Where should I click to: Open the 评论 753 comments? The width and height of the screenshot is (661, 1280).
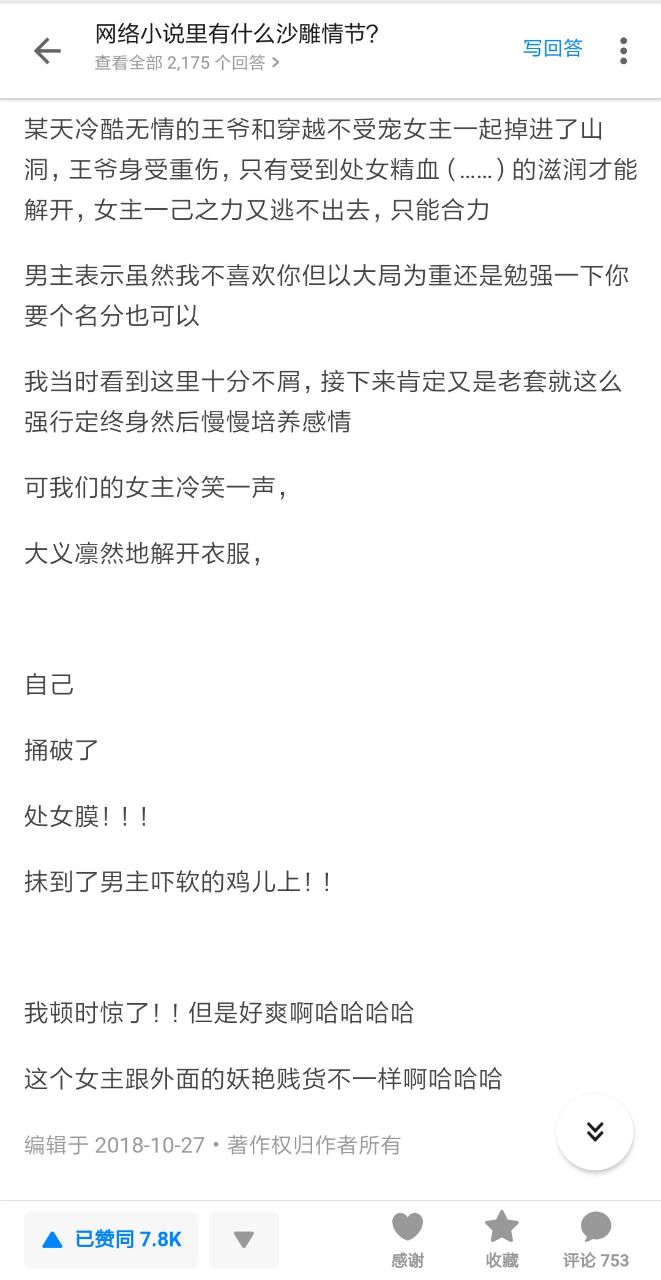(x=595, y=1239)
